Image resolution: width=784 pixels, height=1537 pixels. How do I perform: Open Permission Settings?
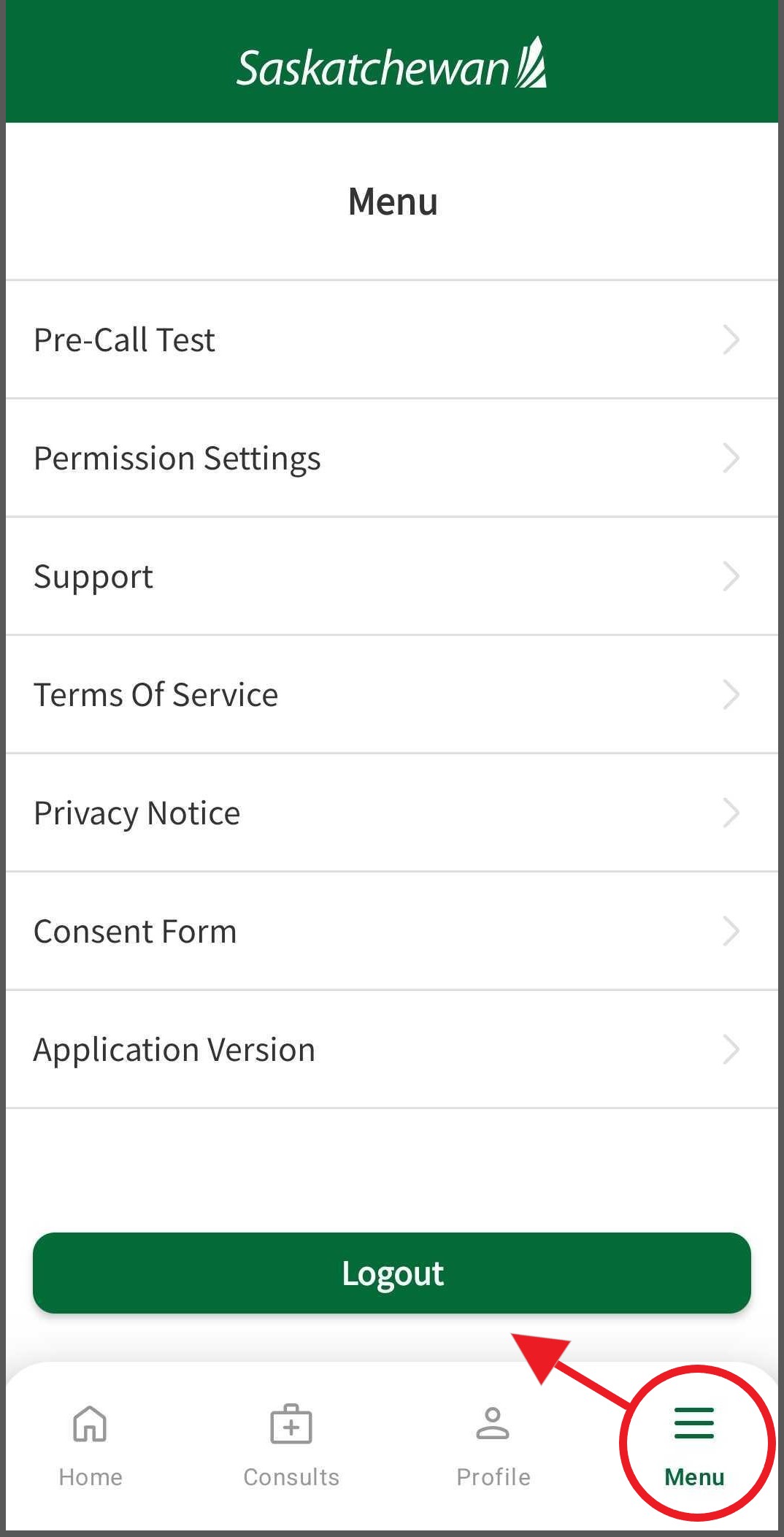point(391,458)
